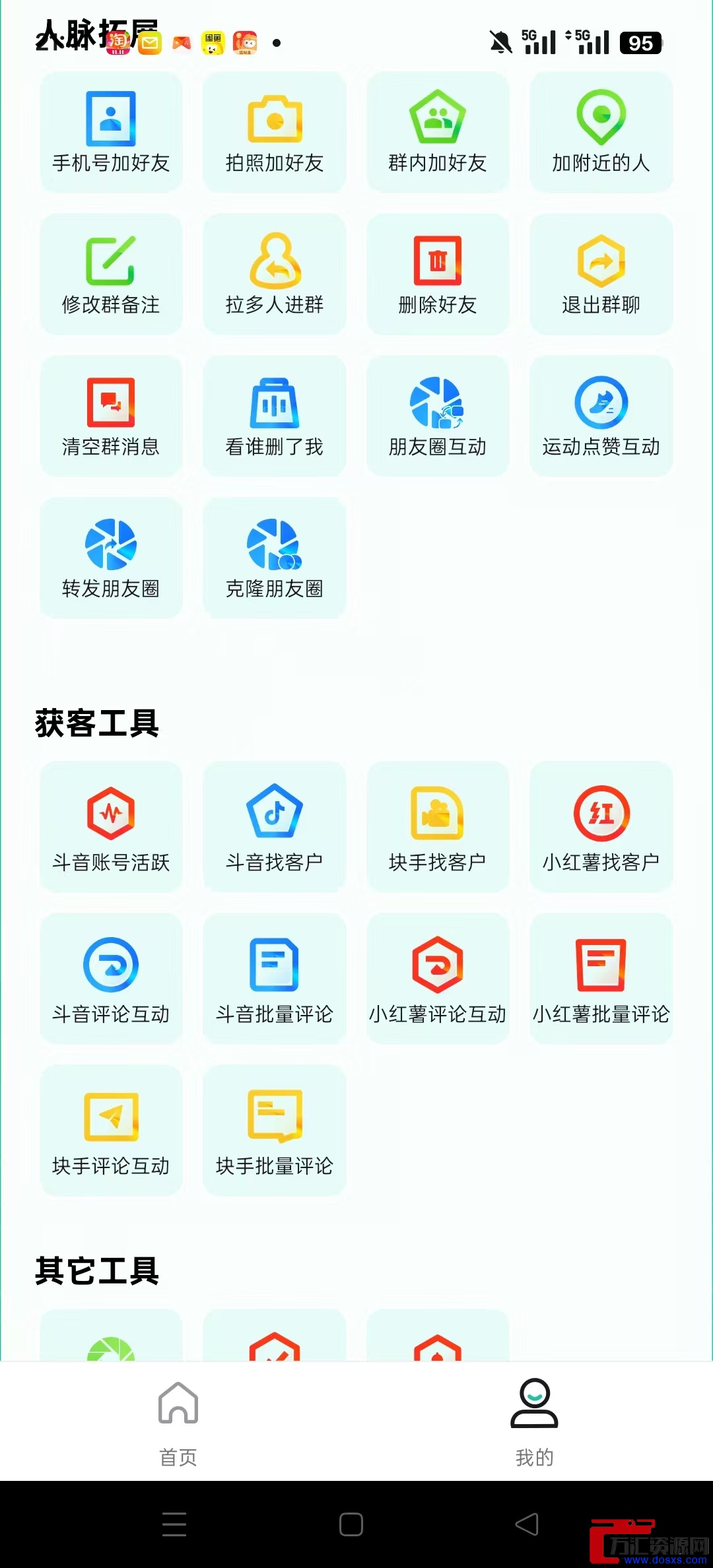This screenshot has width=713, height=1568.
Task: Tap the 加附近的人 location tool
Action: point(601,132)
